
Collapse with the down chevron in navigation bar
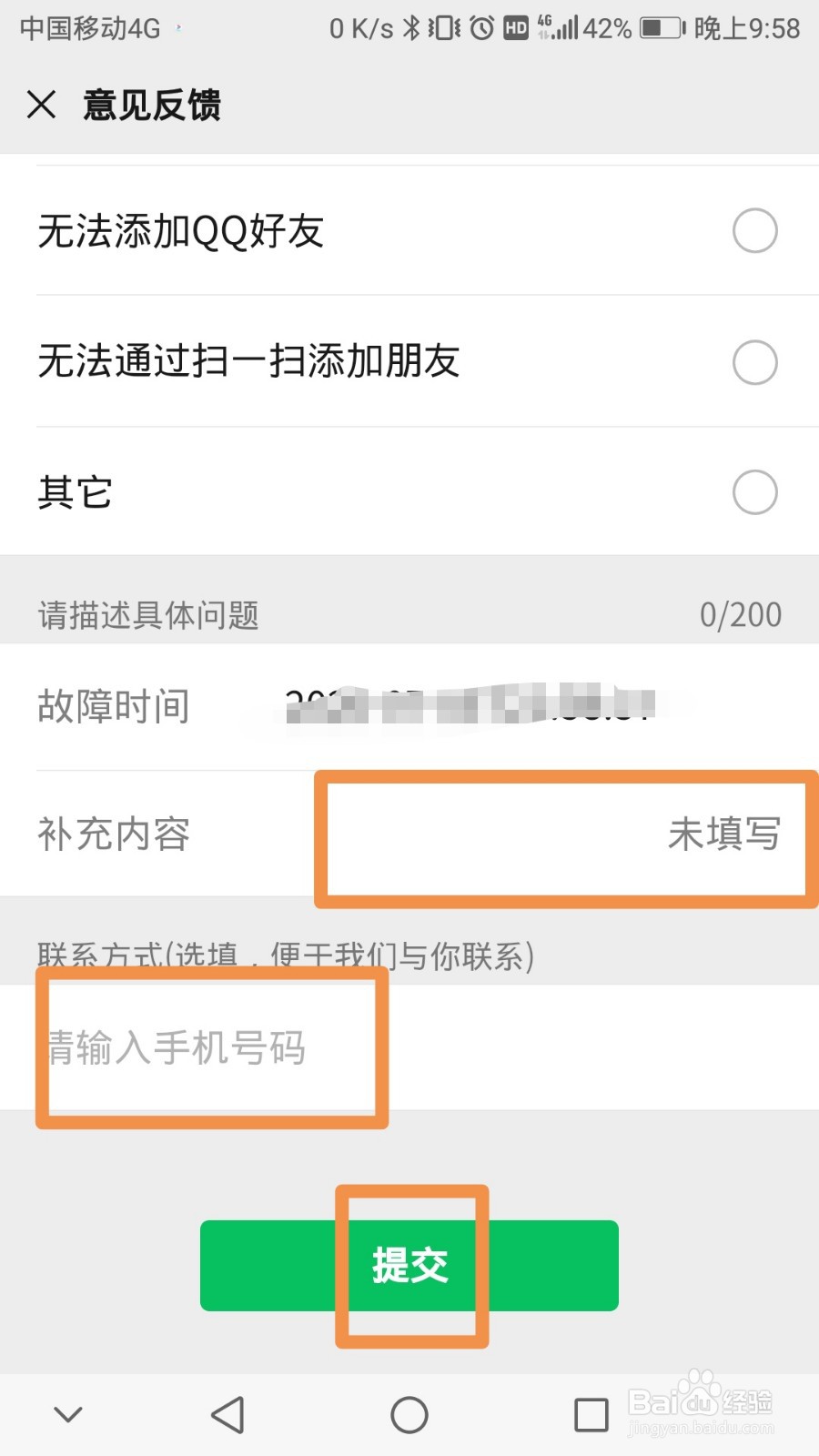[68, 1415]
